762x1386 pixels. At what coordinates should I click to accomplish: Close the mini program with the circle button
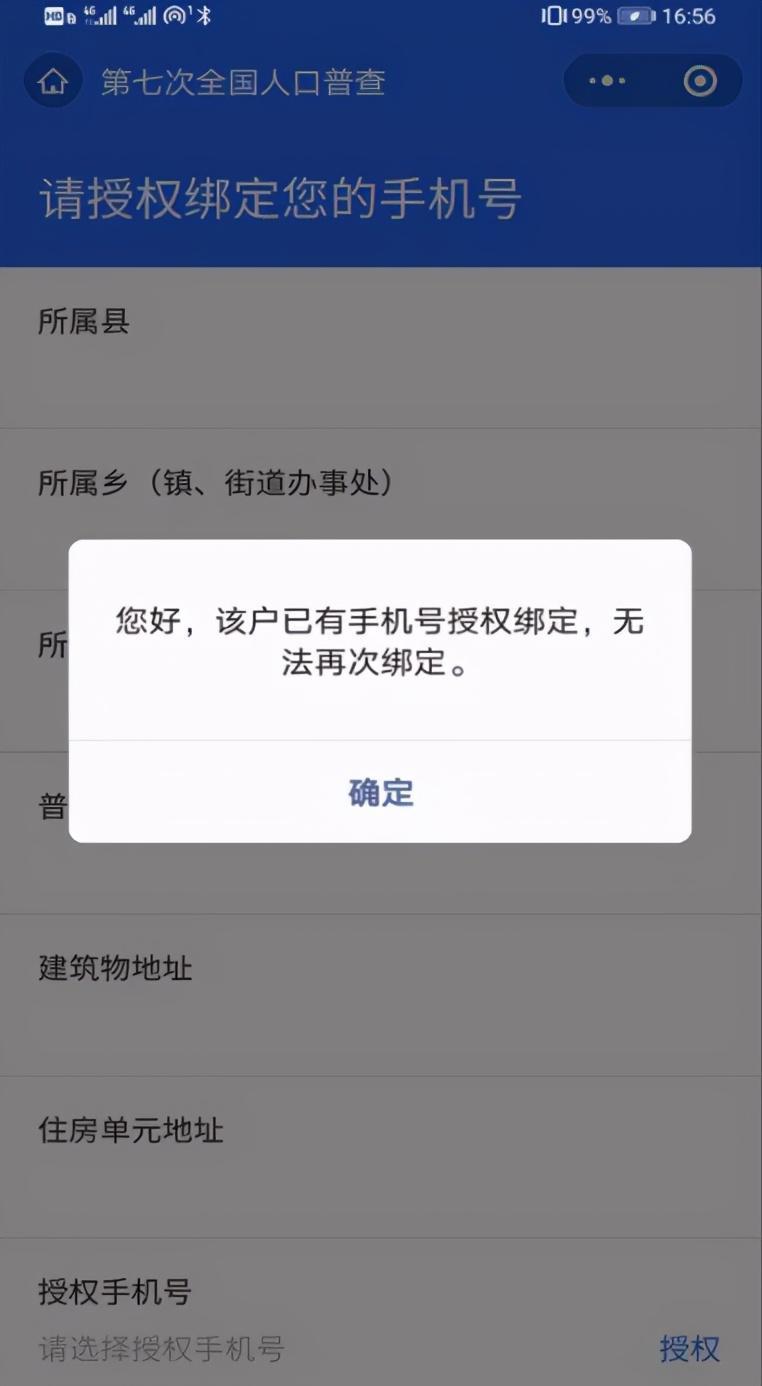pos(700,81)
